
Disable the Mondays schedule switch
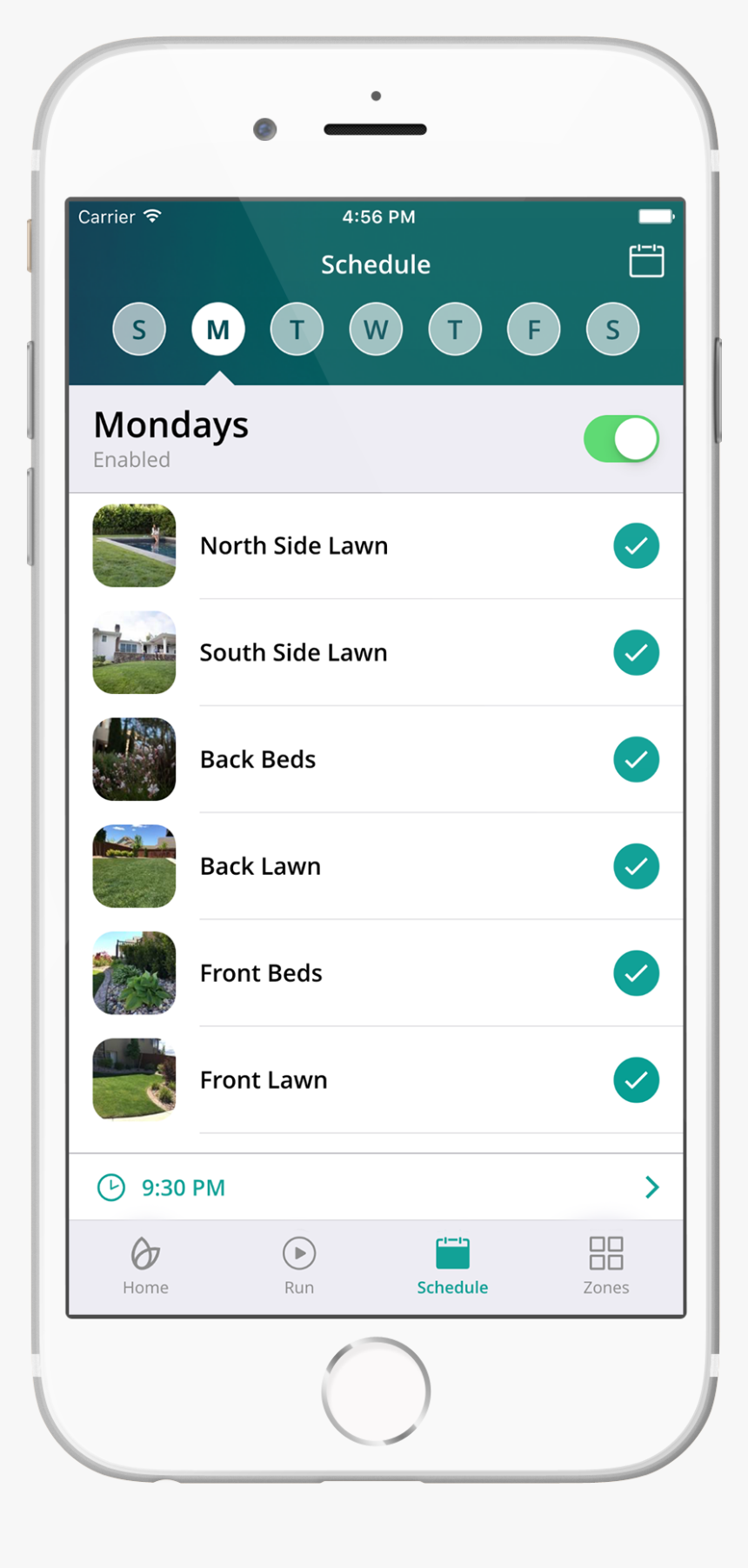621,438
